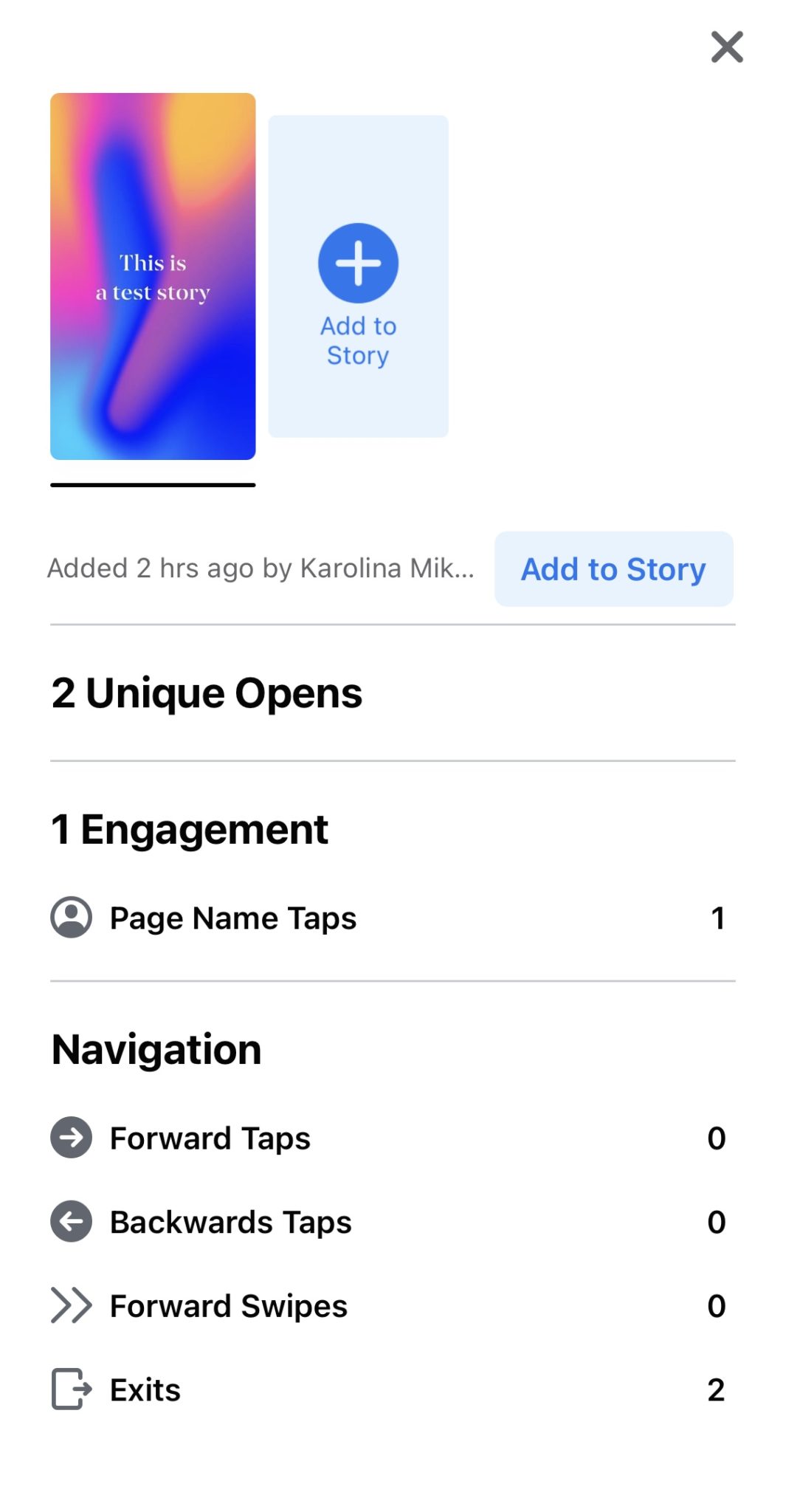786x1512 pixels.
Task: Open the 'This is a test story' thumbnail
Action: pyautogui.click(x=153, y=276)
